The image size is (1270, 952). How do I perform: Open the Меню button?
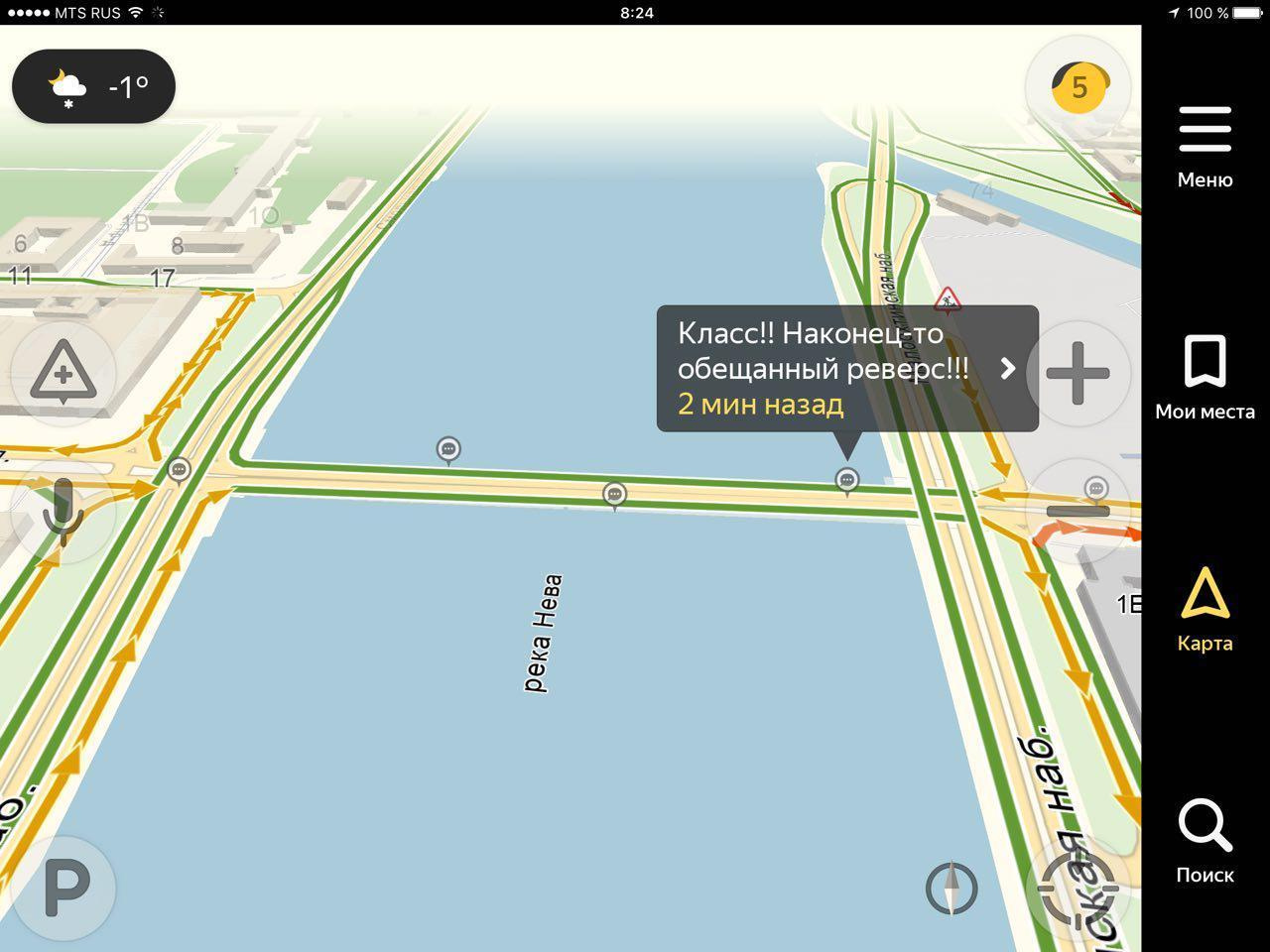1205,146
